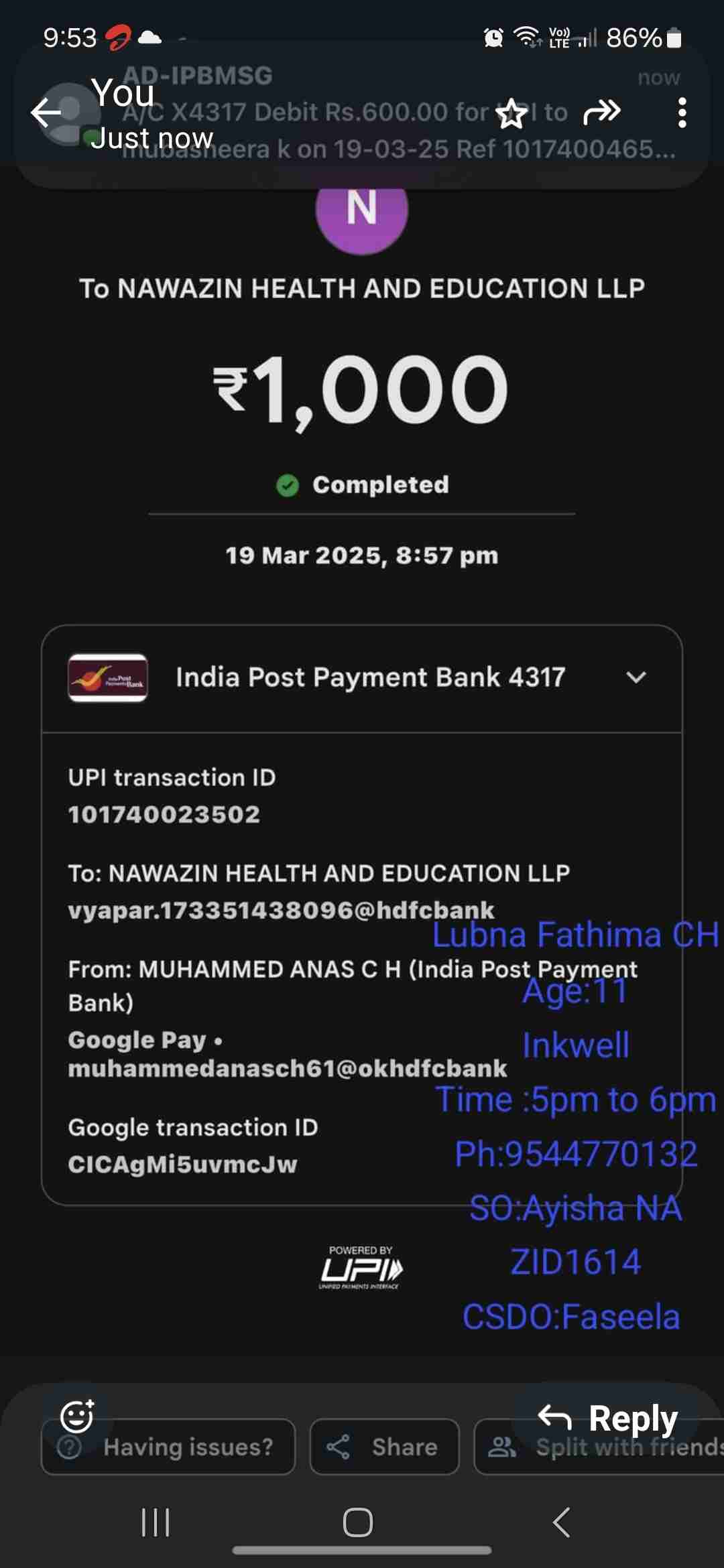Open the three-dot overflow menu
Image resolution: width=724 pixels, height=1568 pixels.
coord(682,113)
